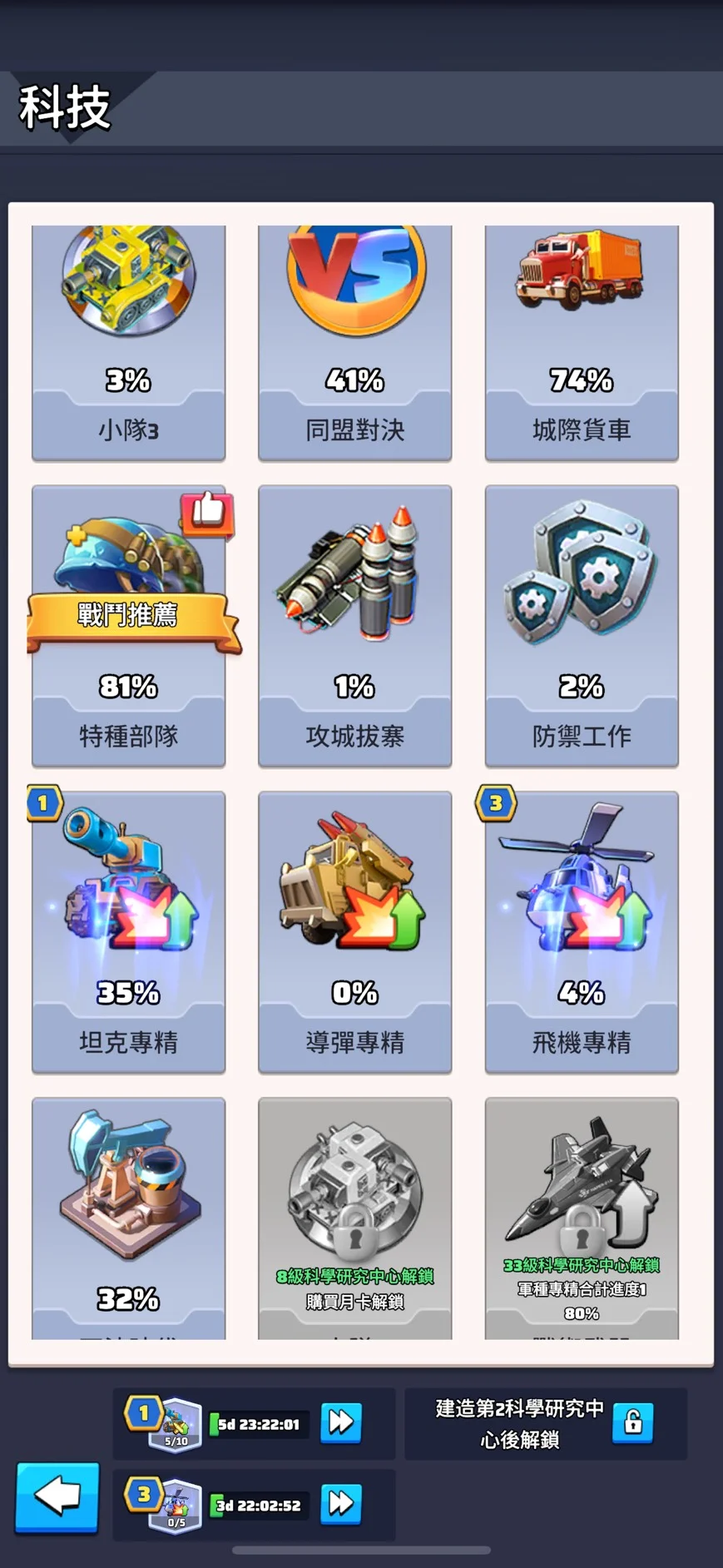723x1568 pixels.
Task: Open the oil pump tech card at 32%
Action: [128, 1217]
